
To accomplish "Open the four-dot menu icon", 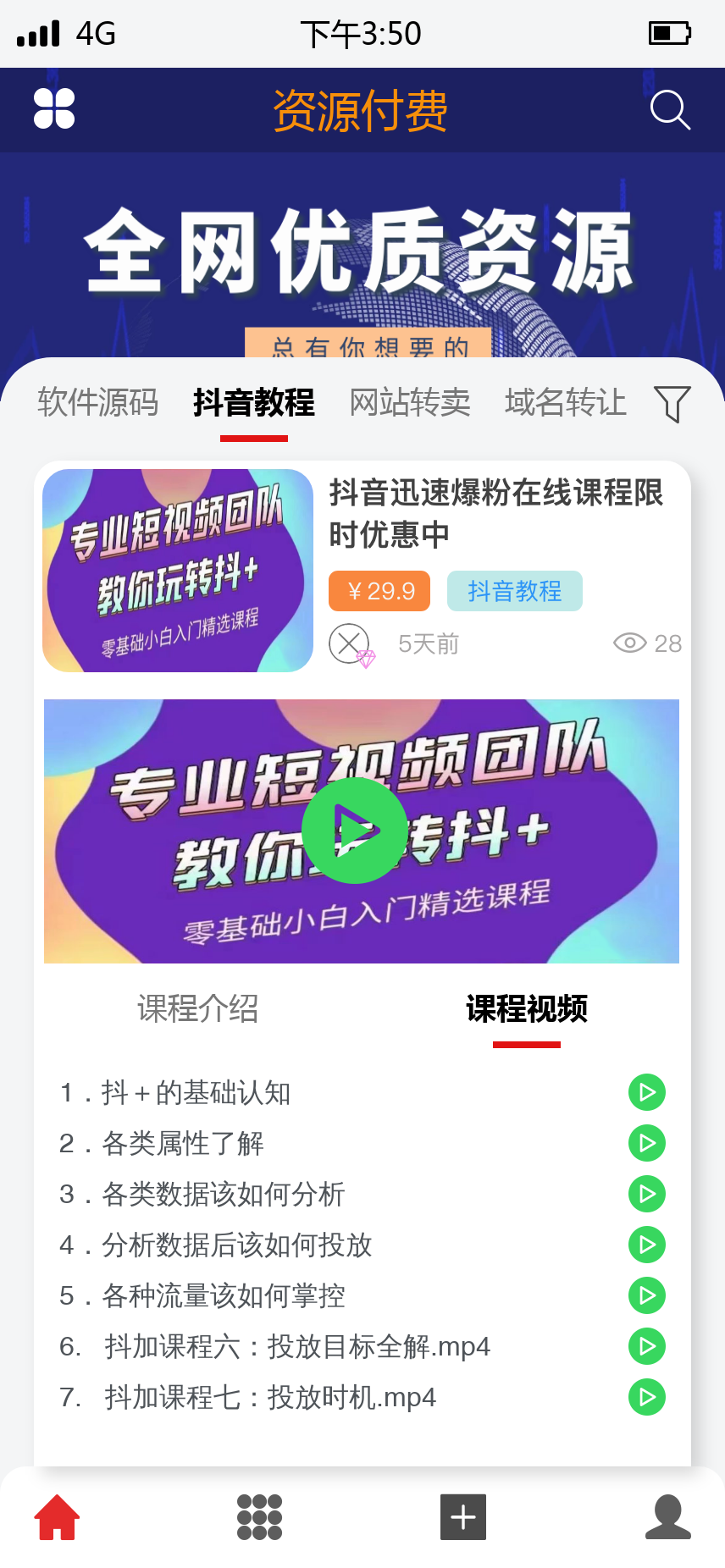I will 54,108.
